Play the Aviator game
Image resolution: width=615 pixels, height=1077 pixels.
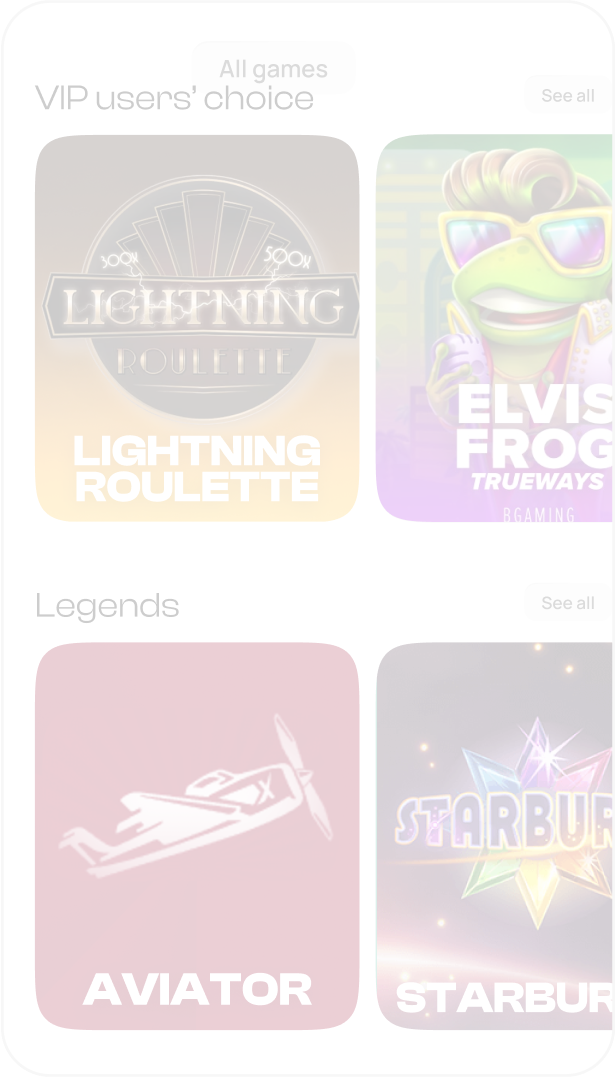(197, 835)
